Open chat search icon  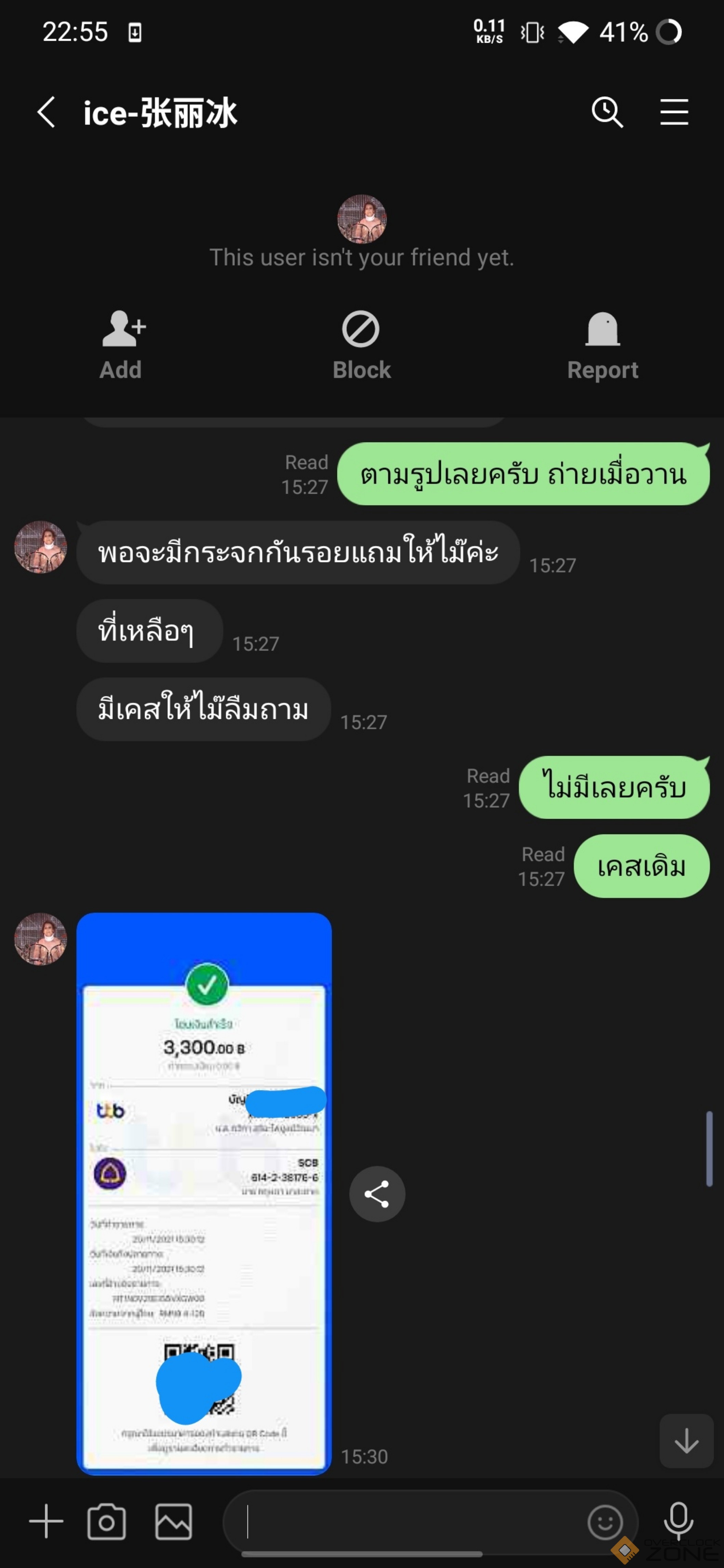[607, 112]
